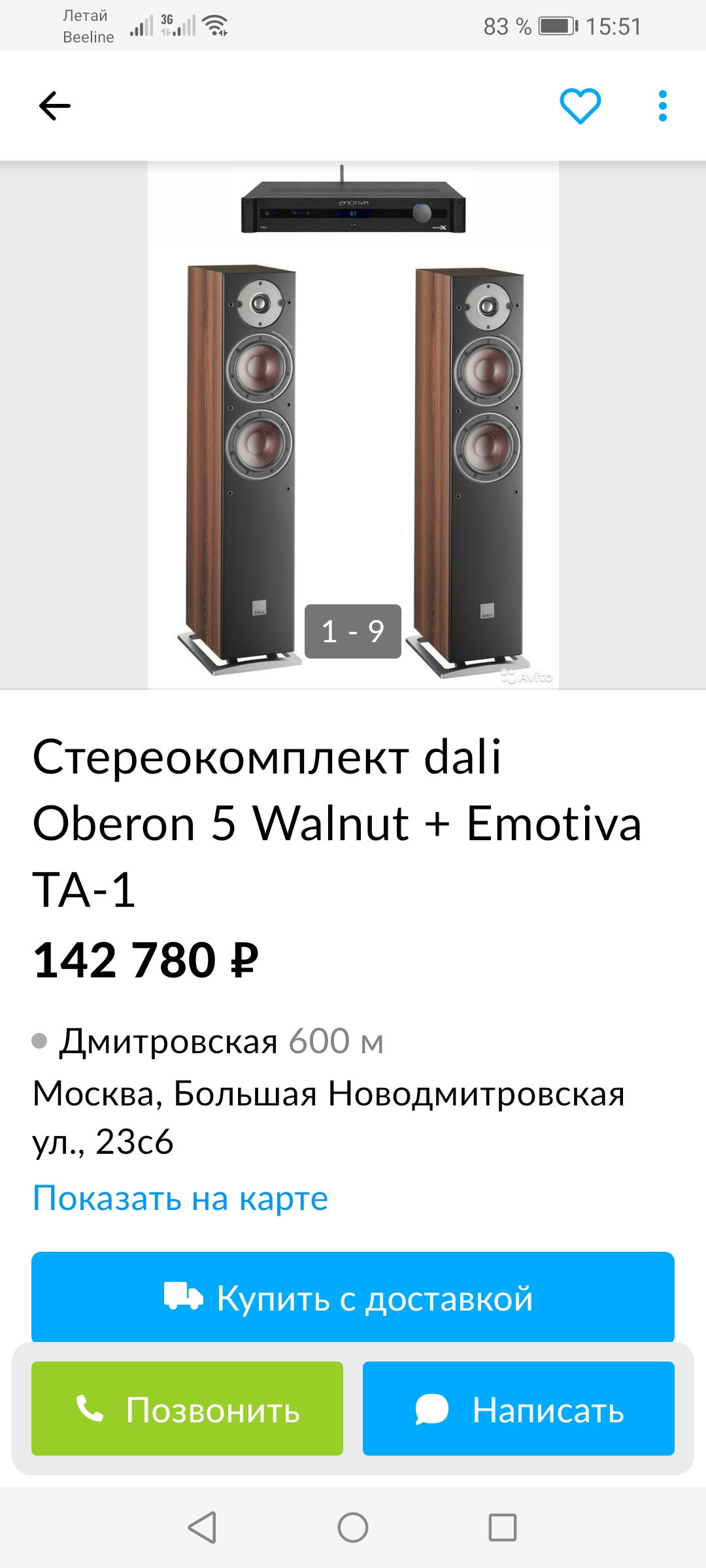Tap Купить с доставкой button
Screen dimensions: 706x1568
[353, 1298]
